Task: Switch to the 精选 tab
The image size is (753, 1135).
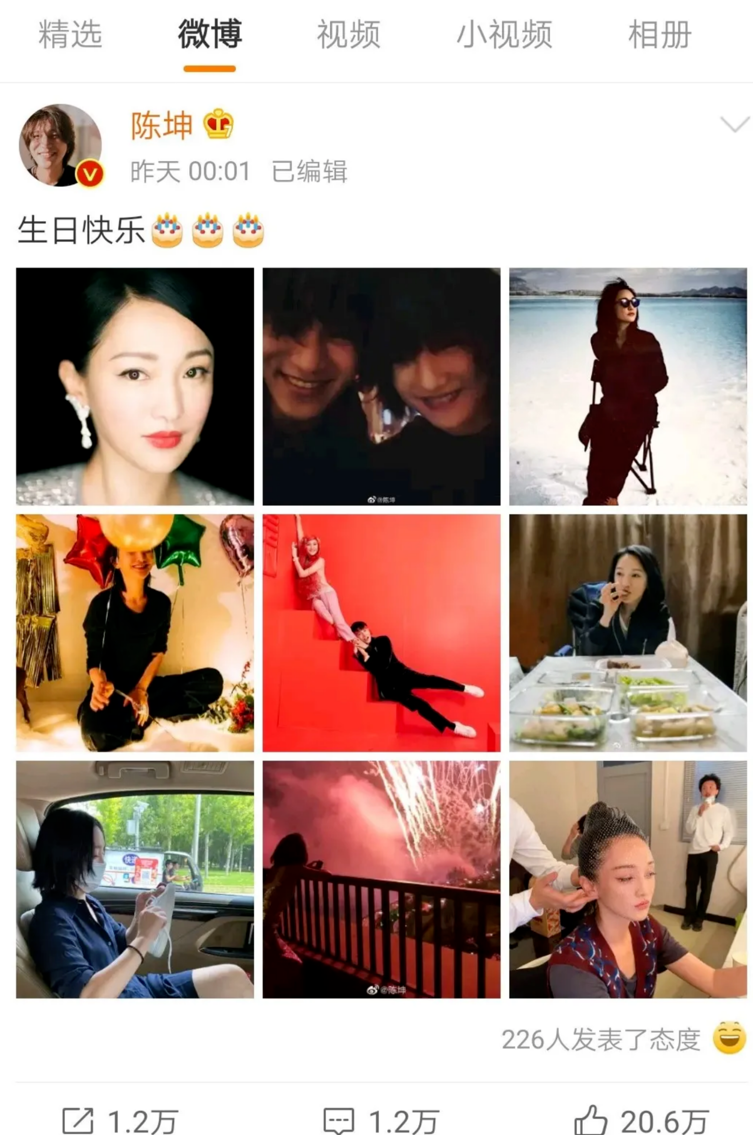Action: [x=70, y=35]
